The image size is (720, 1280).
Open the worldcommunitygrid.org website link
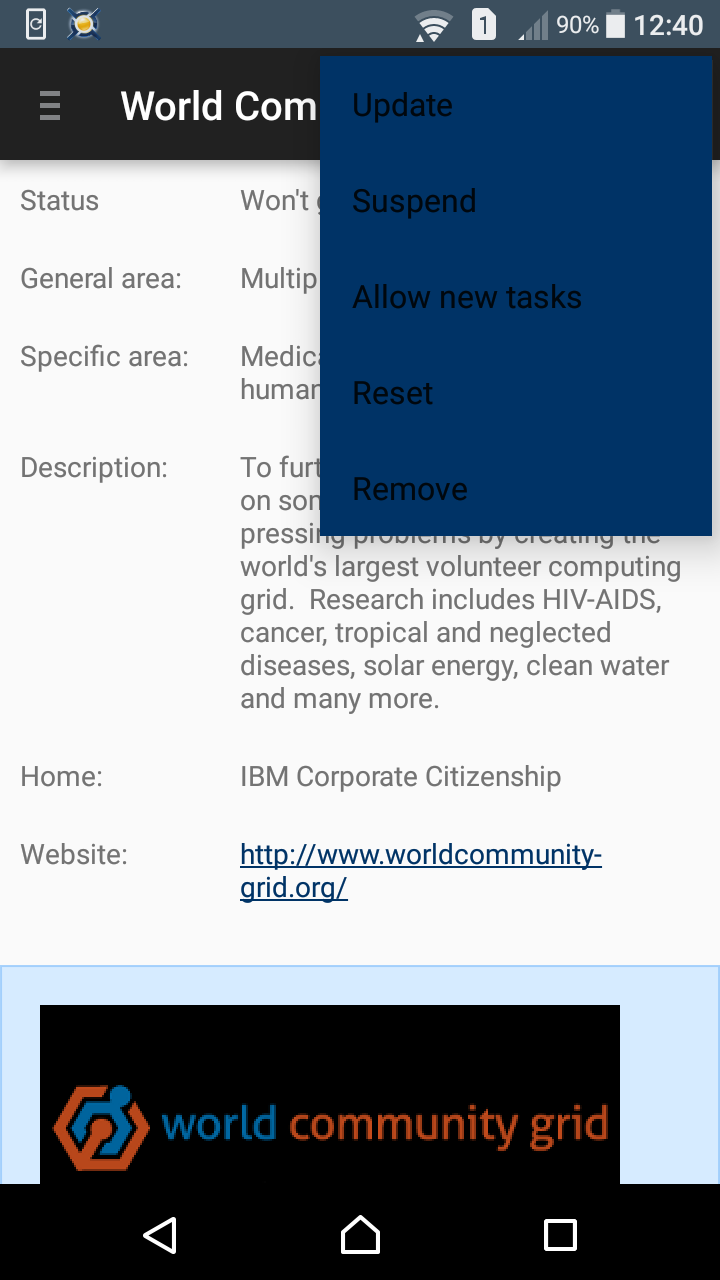(420, 870)
